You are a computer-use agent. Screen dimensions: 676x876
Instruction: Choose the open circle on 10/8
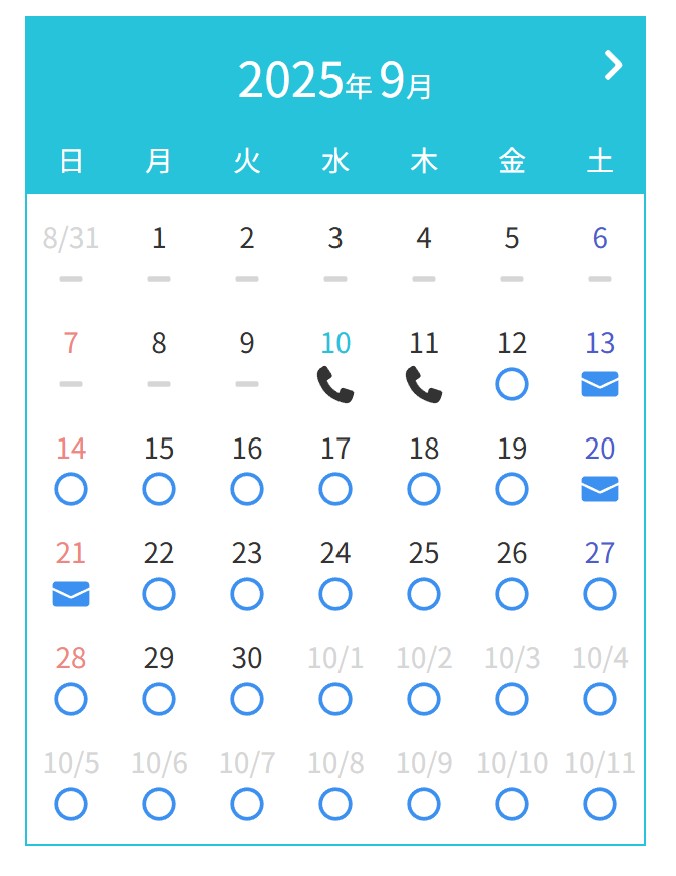coord(335,804)
